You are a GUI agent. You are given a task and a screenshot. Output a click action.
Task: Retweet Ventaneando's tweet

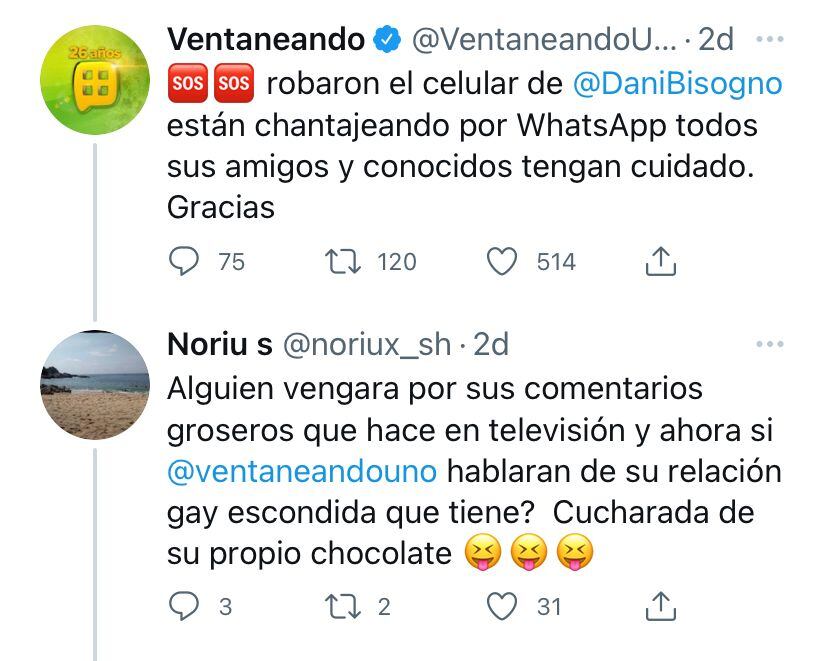pyautogui.click(x=345, y=261)
